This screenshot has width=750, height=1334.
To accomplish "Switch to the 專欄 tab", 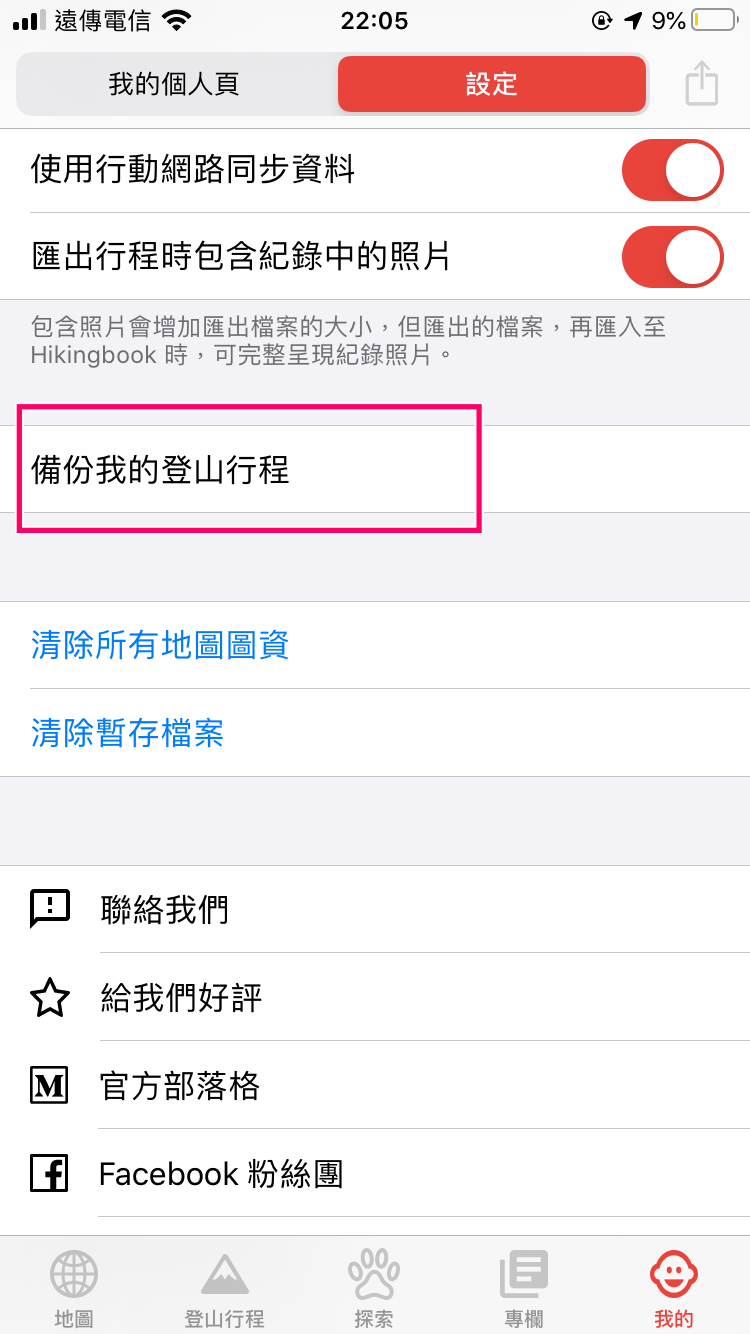I will tap(524, 1288).
